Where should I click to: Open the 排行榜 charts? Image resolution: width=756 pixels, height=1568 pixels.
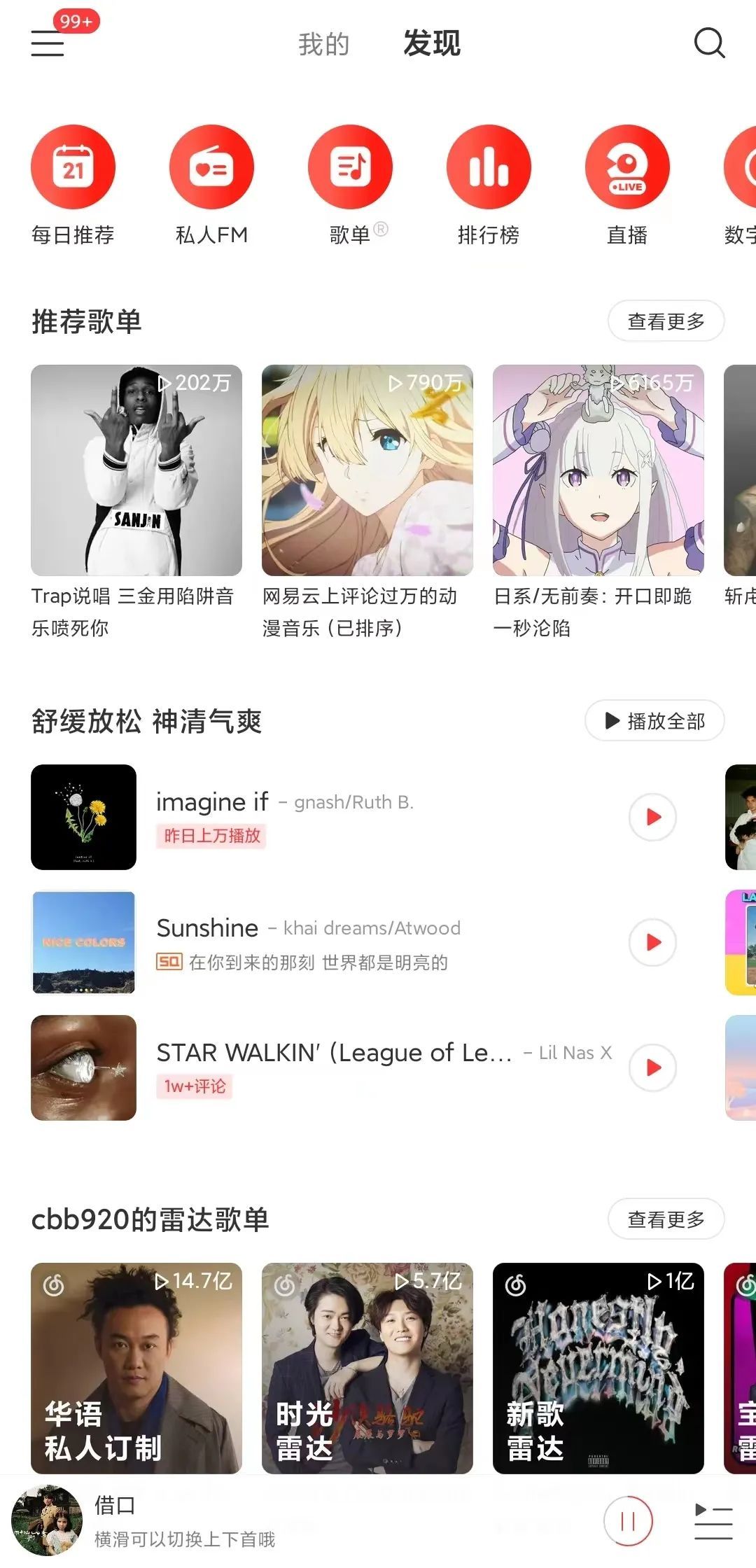(489, 167)
